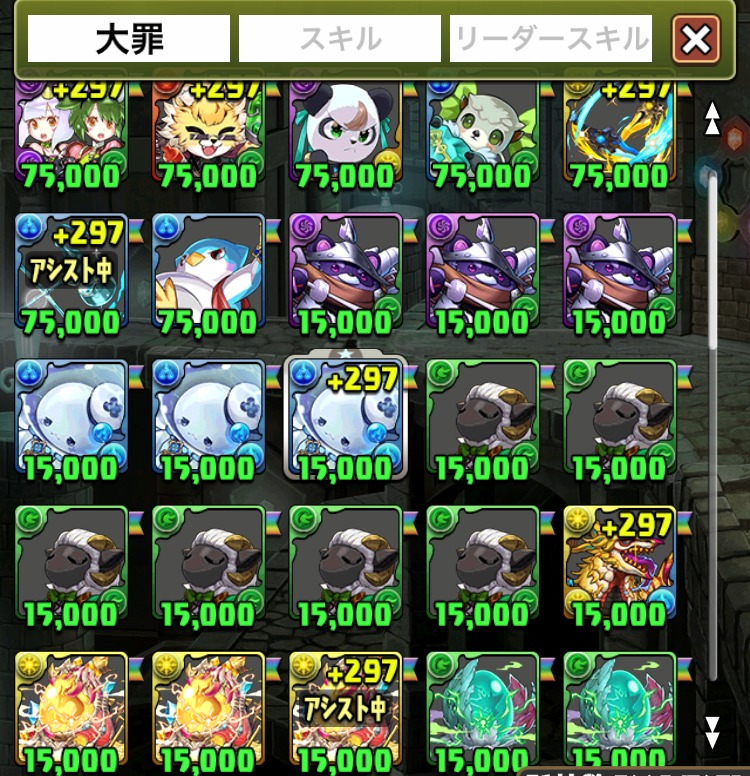Image resolution: width=750 pixels, height=776 pixels.
Task: Pick the penguin monster card
Action: pyautogui.click(x=207, y=272)
